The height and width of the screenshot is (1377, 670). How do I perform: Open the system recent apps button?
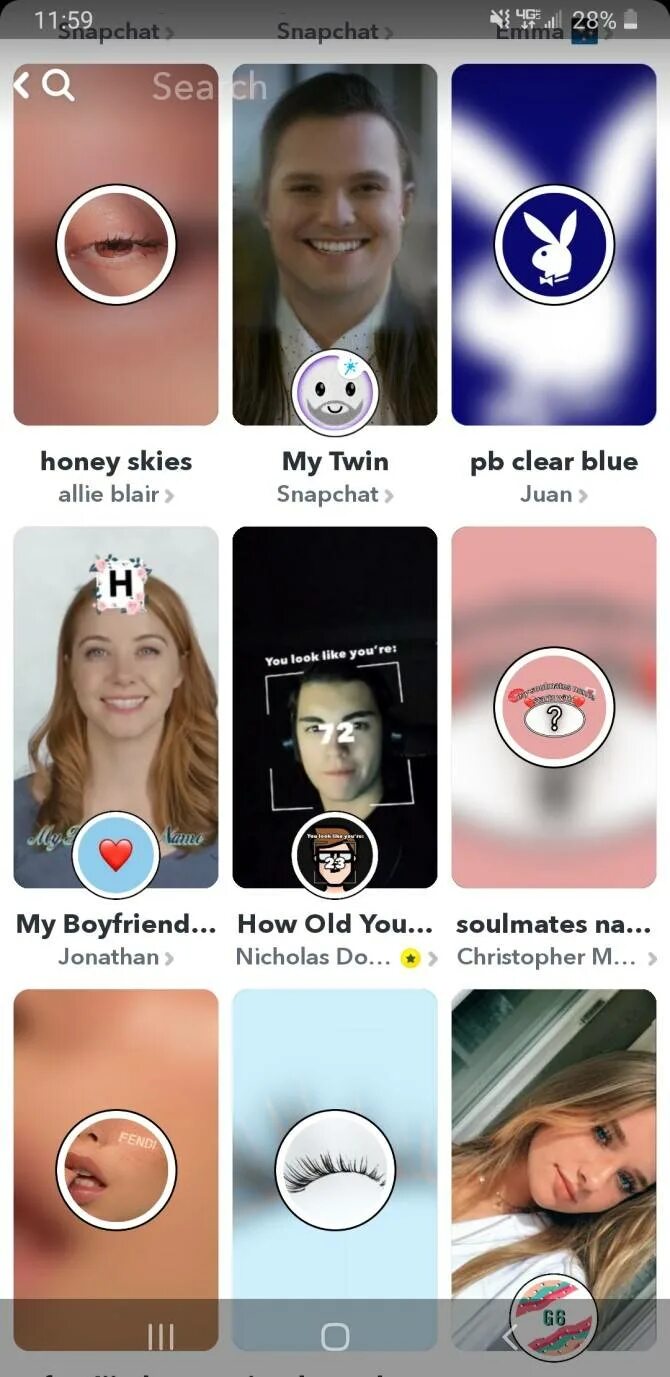pos(160,1336)
